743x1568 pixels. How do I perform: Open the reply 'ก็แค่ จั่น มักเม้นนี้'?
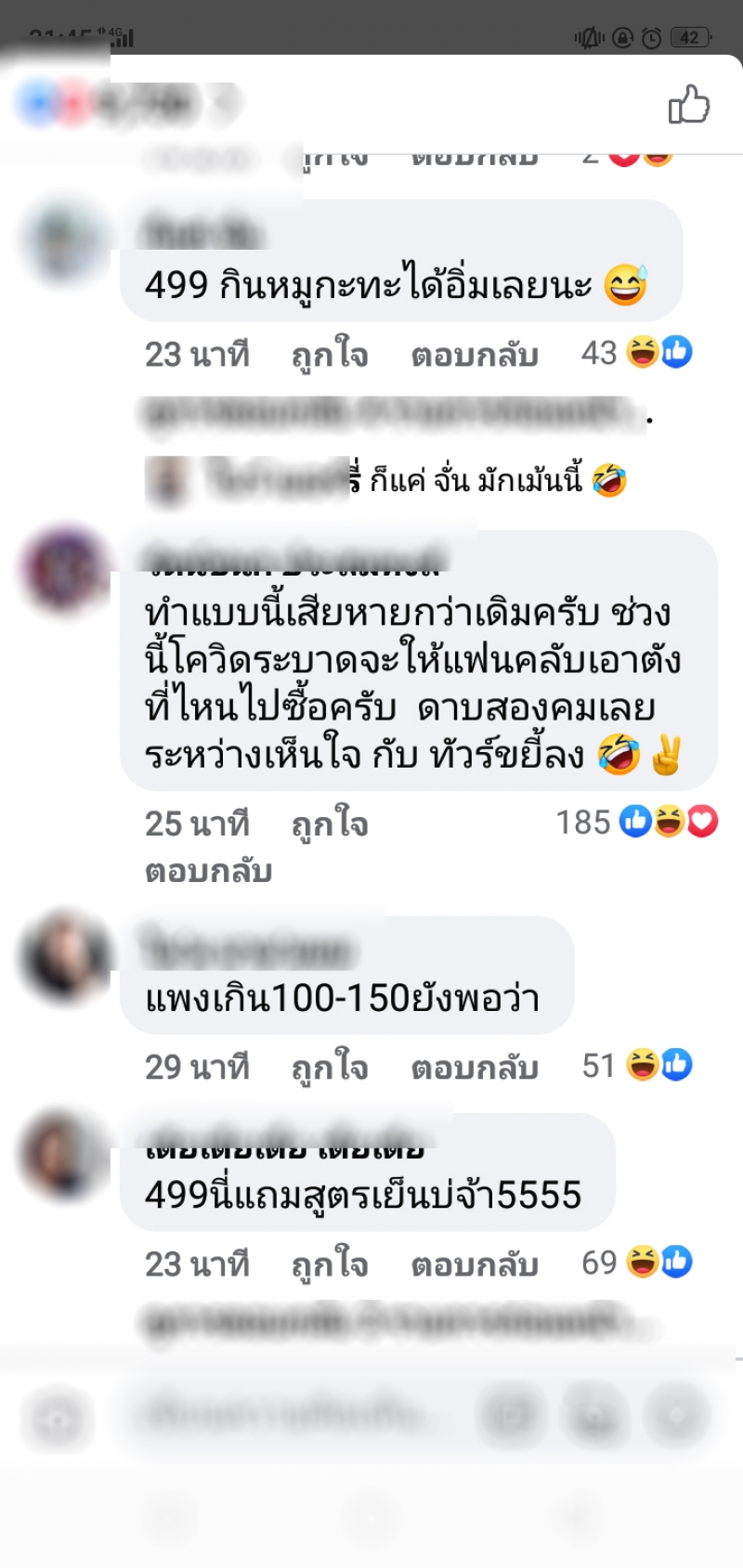pos(476,481)
